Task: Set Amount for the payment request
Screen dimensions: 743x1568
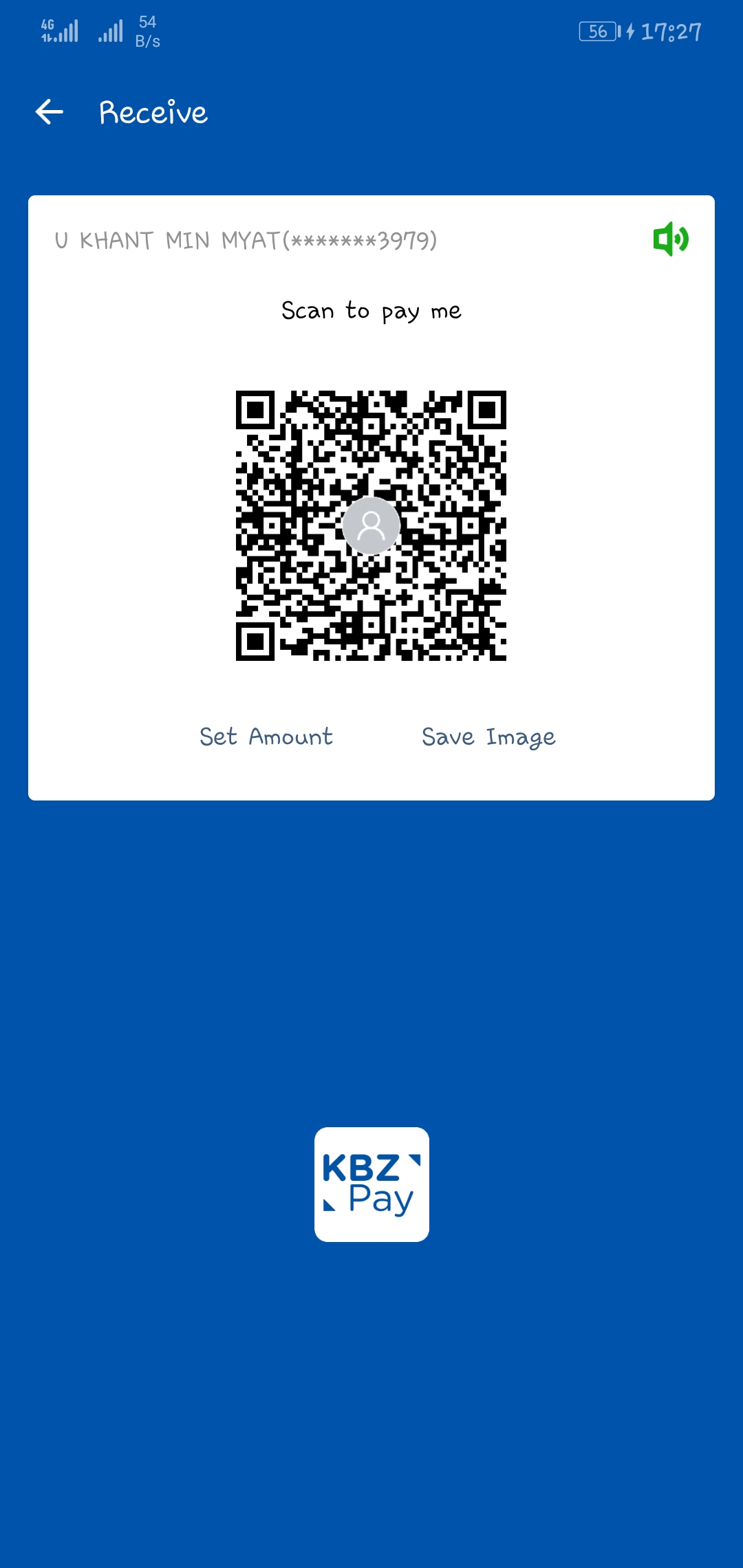Action: pyautogui.click(x=266, y=737)
